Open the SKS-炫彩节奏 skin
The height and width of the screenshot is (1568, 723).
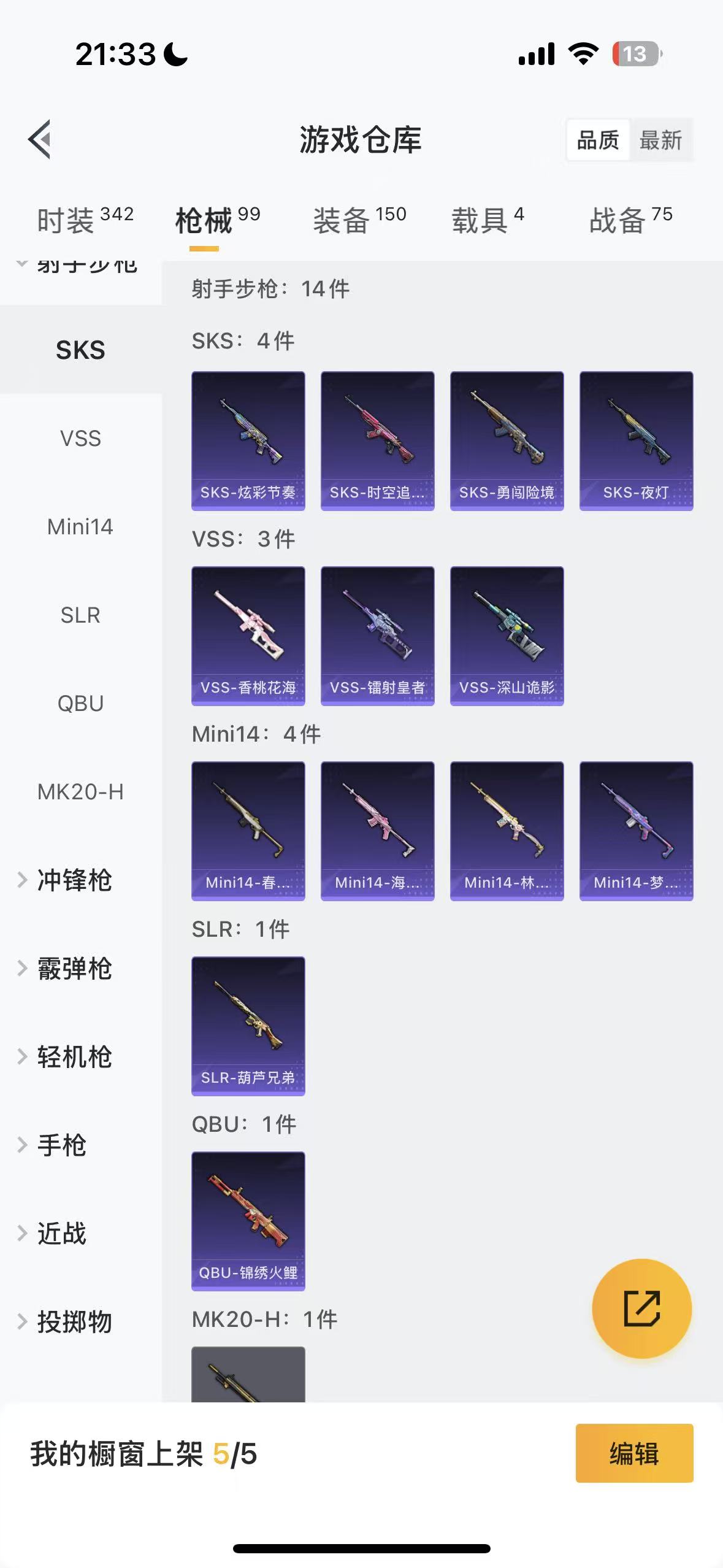248,440
